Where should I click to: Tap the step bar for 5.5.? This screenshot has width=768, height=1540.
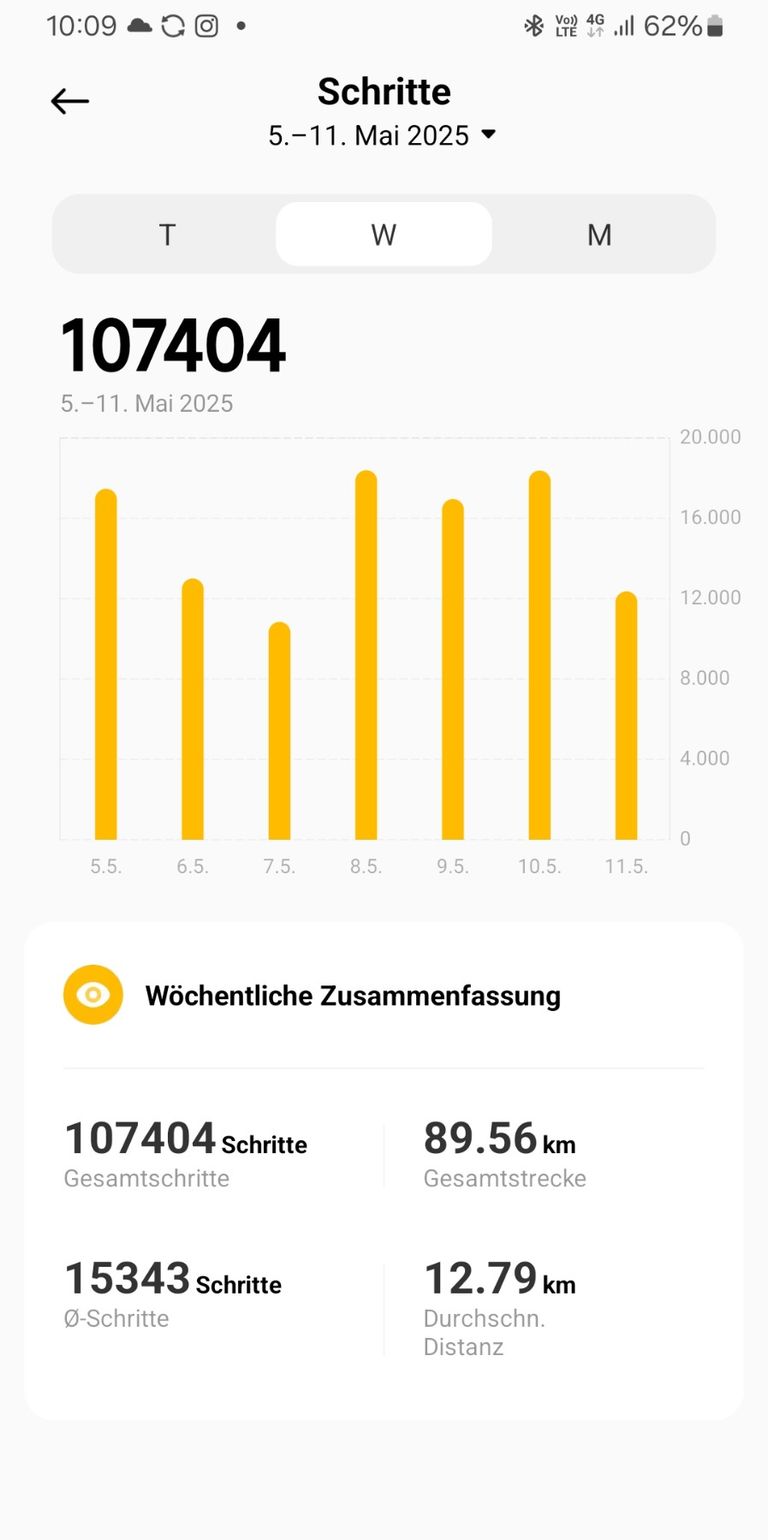[106, 665]
